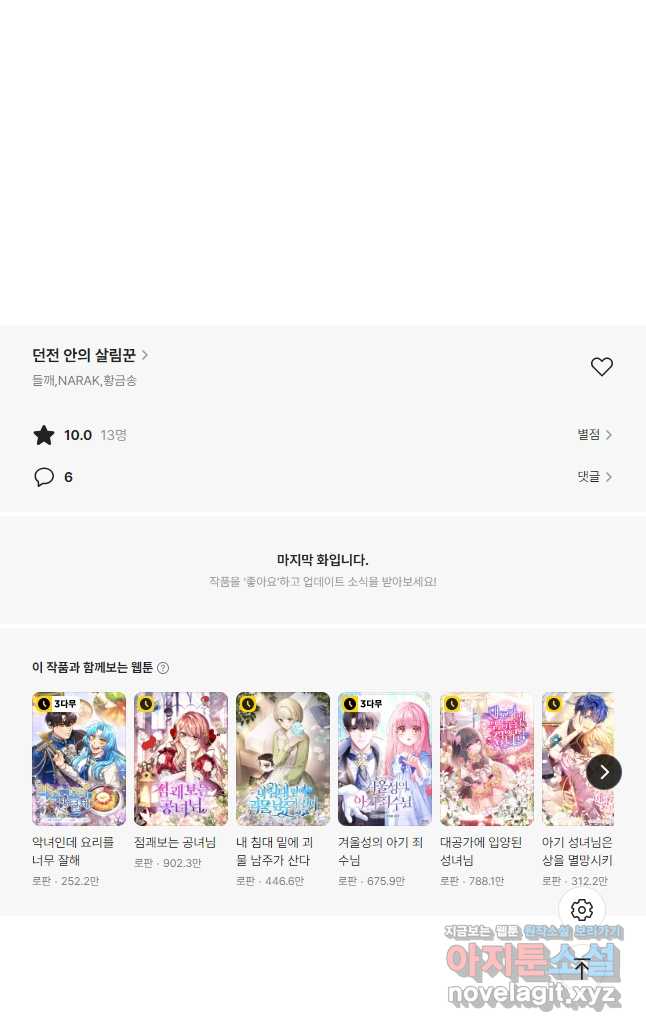The width and height of the screenshot is (646, 1032).
Task: Open the 별점 rating page
Action: (594, 435)
